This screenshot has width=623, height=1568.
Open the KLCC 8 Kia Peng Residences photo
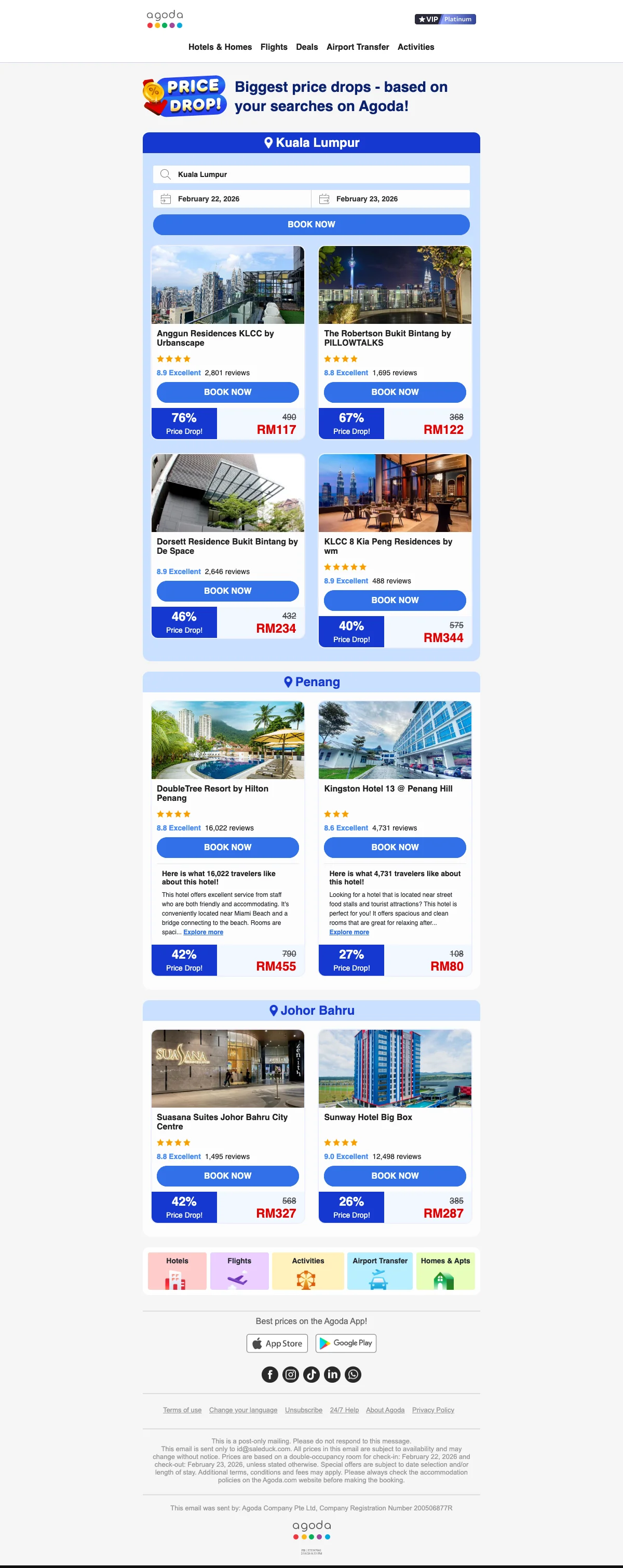pyautogui.click(x=395, y=493)
